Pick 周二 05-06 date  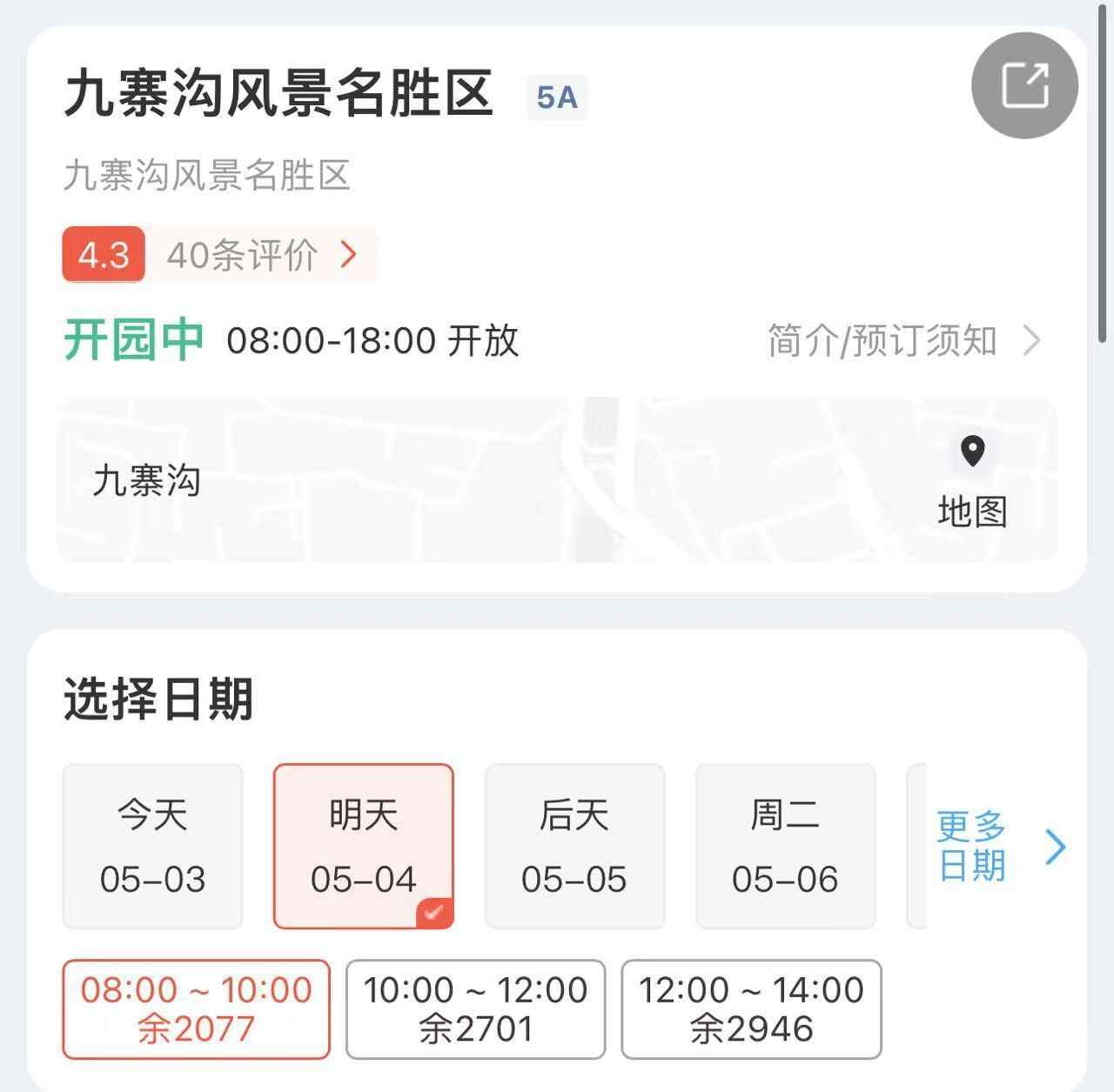coord(785,847)
